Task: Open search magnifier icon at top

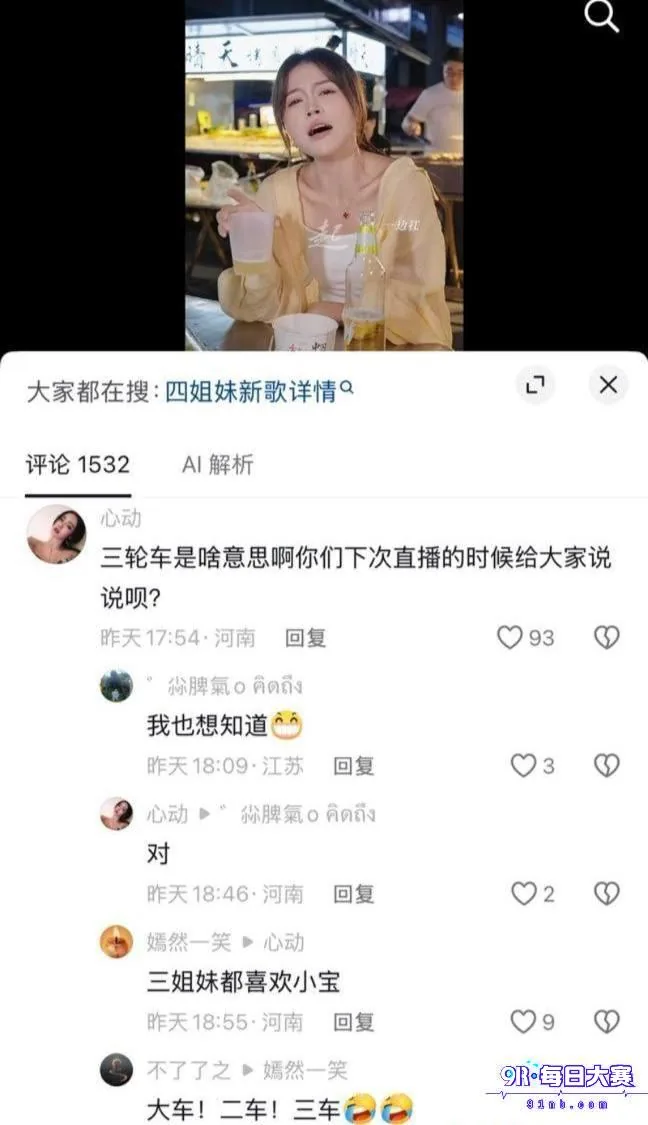Action: 601,16
